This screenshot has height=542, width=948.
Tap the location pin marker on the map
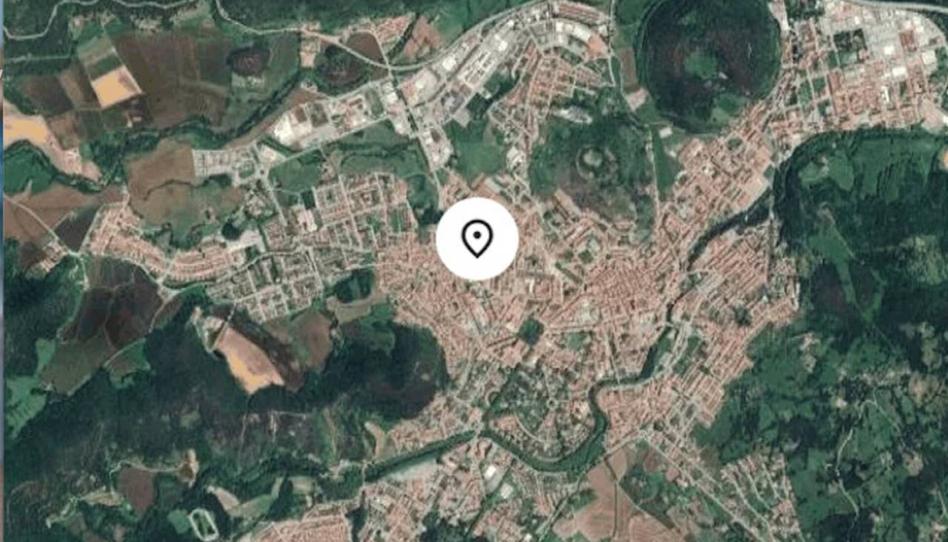[x=477, y=239]
